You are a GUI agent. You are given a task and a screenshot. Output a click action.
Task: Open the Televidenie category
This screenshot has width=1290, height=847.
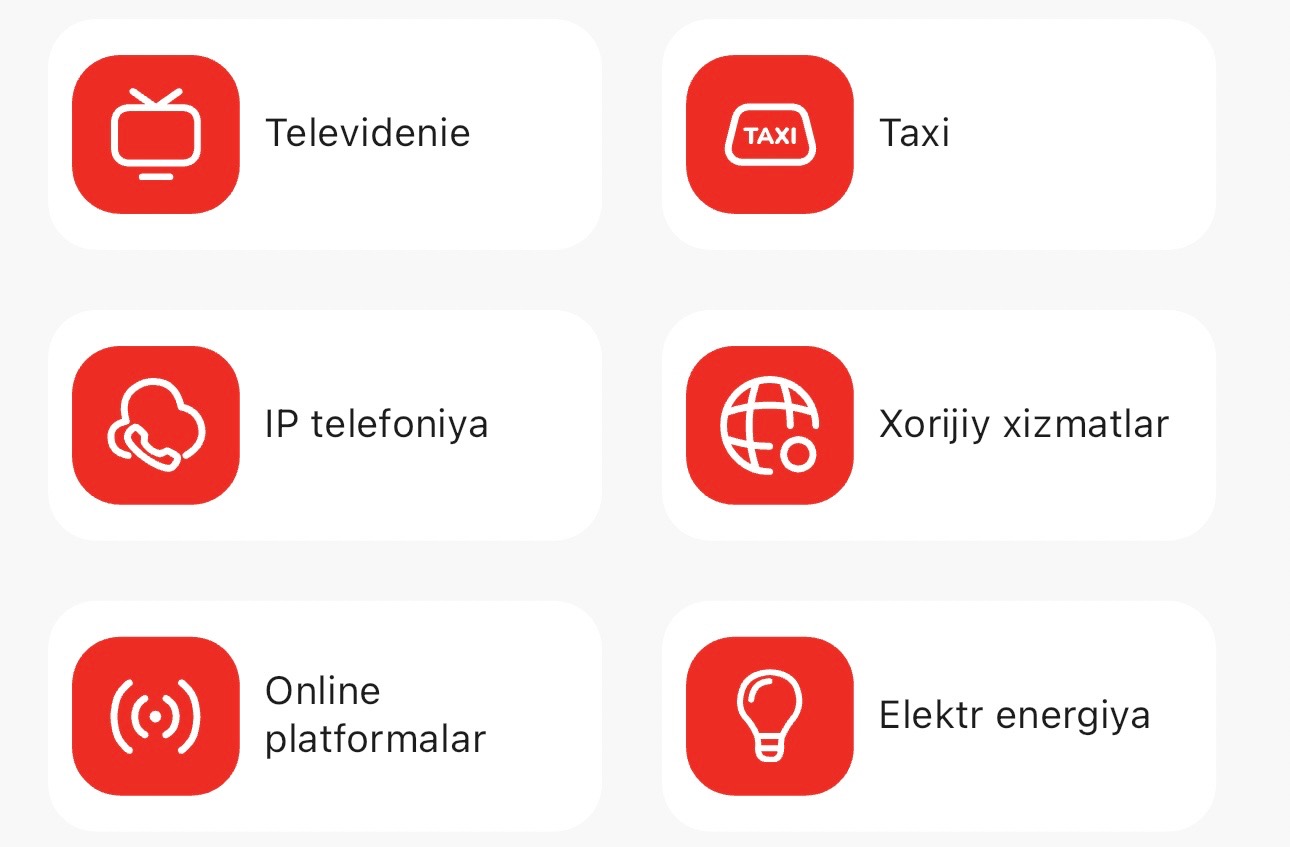(325, 134)
